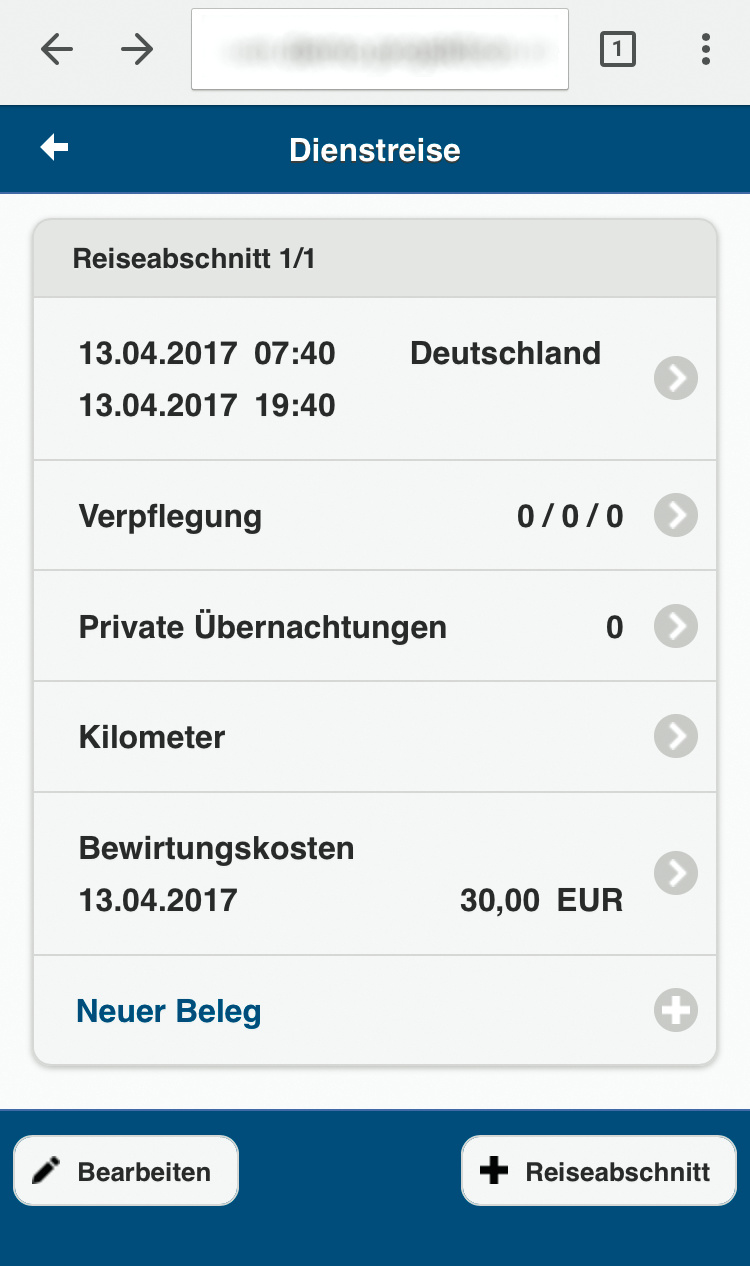
Task: Open Private Übernachtungen
Action: (375, 627)
